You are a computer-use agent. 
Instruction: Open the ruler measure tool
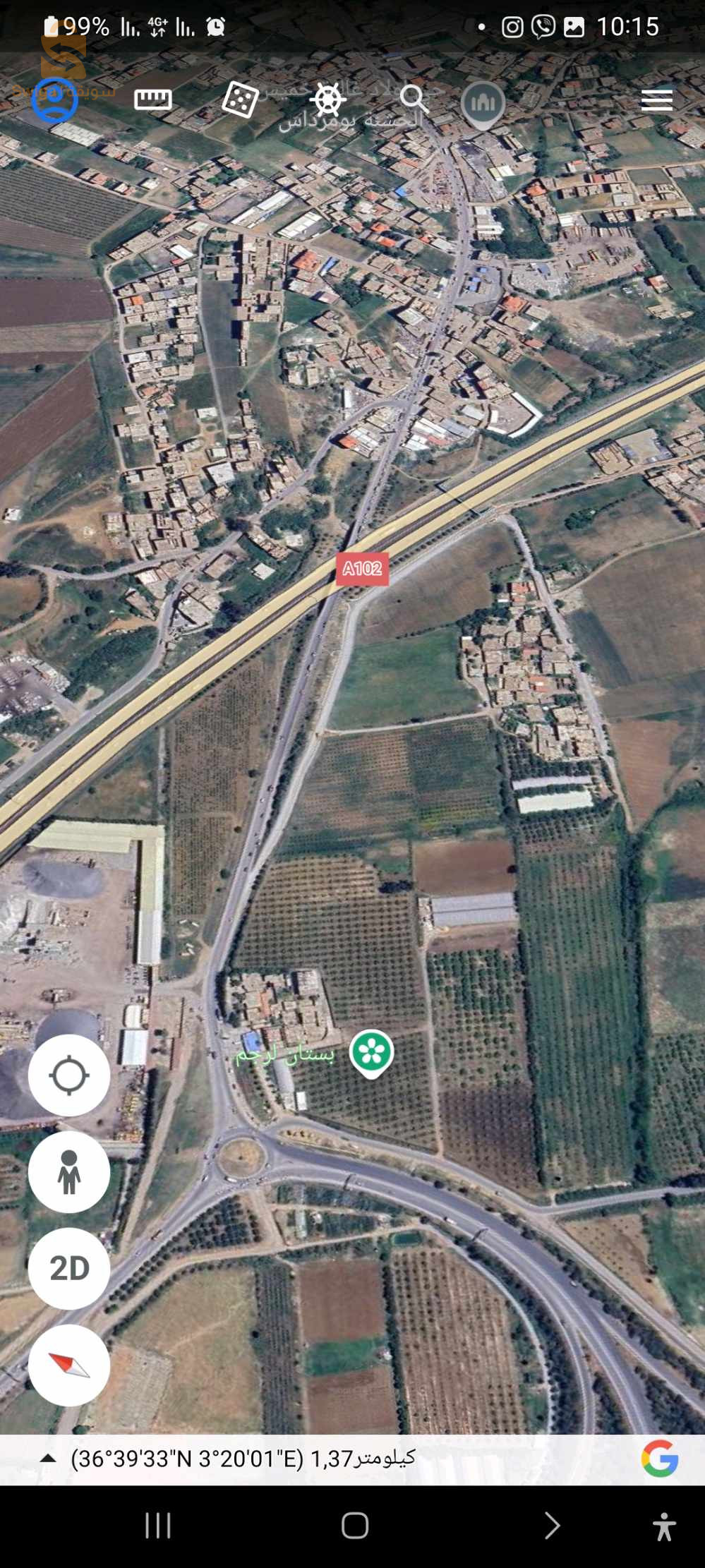(x=152, y=99)
